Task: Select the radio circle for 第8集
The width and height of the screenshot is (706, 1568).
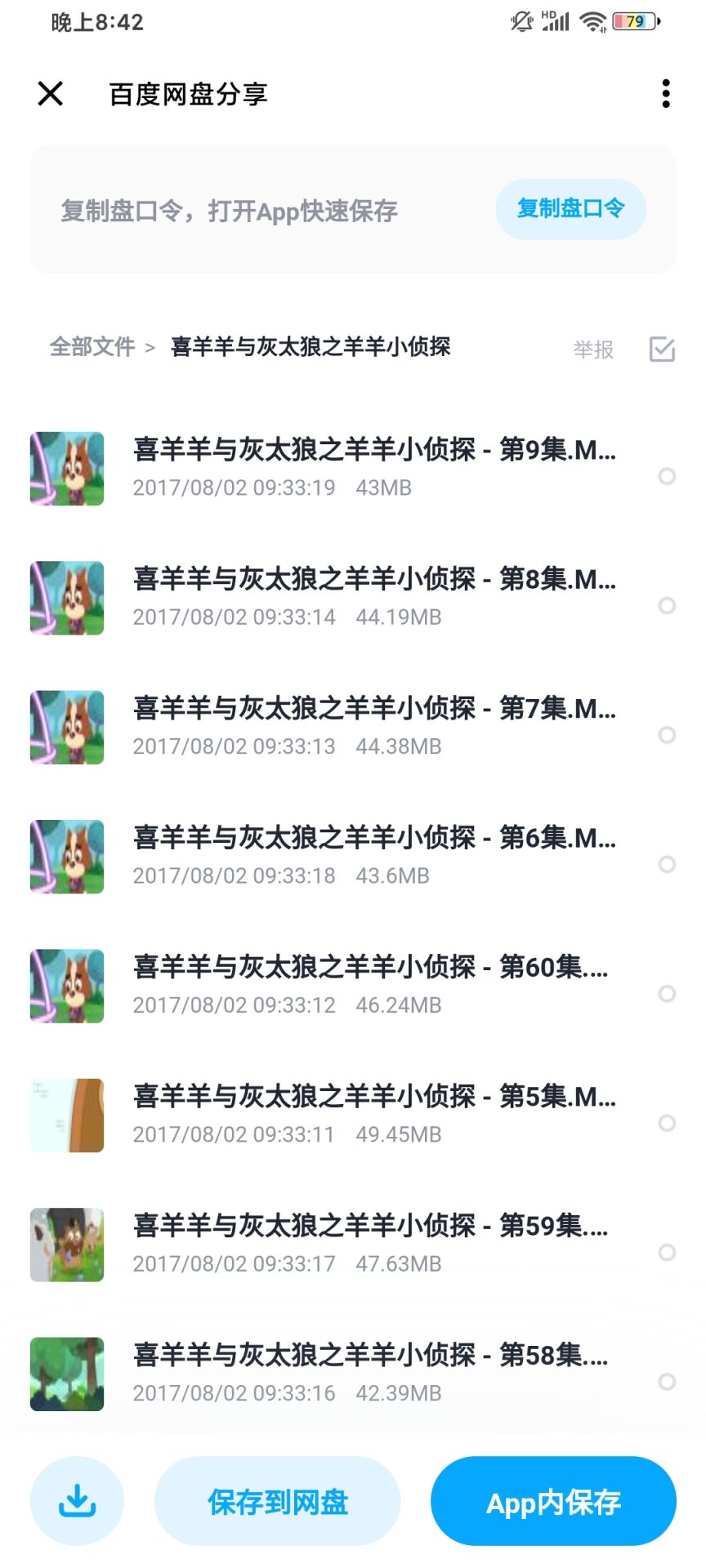Action: pos(667,606)
